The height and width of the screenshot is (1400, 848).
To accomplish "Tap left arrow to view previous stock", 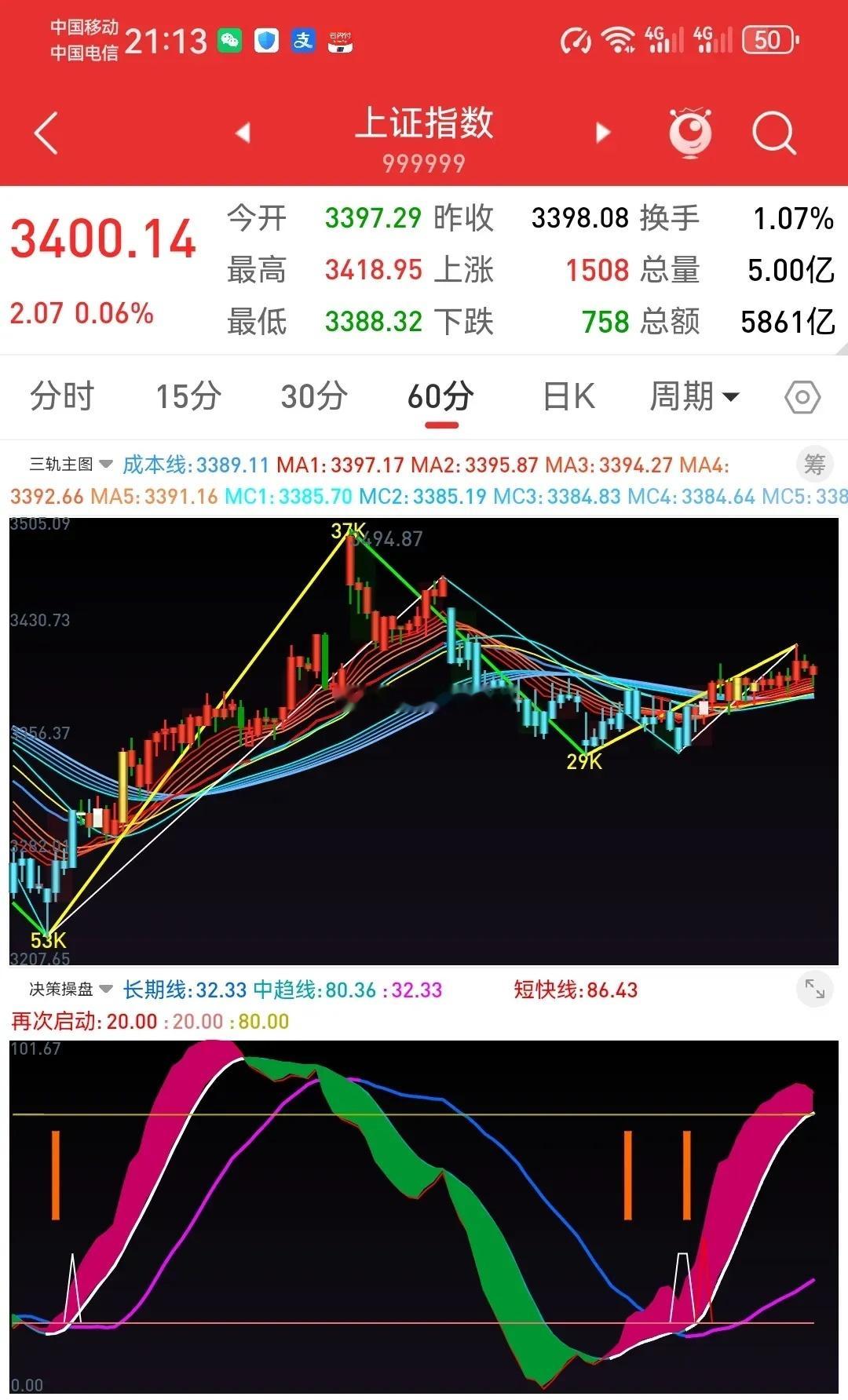I will pos(242,133).
